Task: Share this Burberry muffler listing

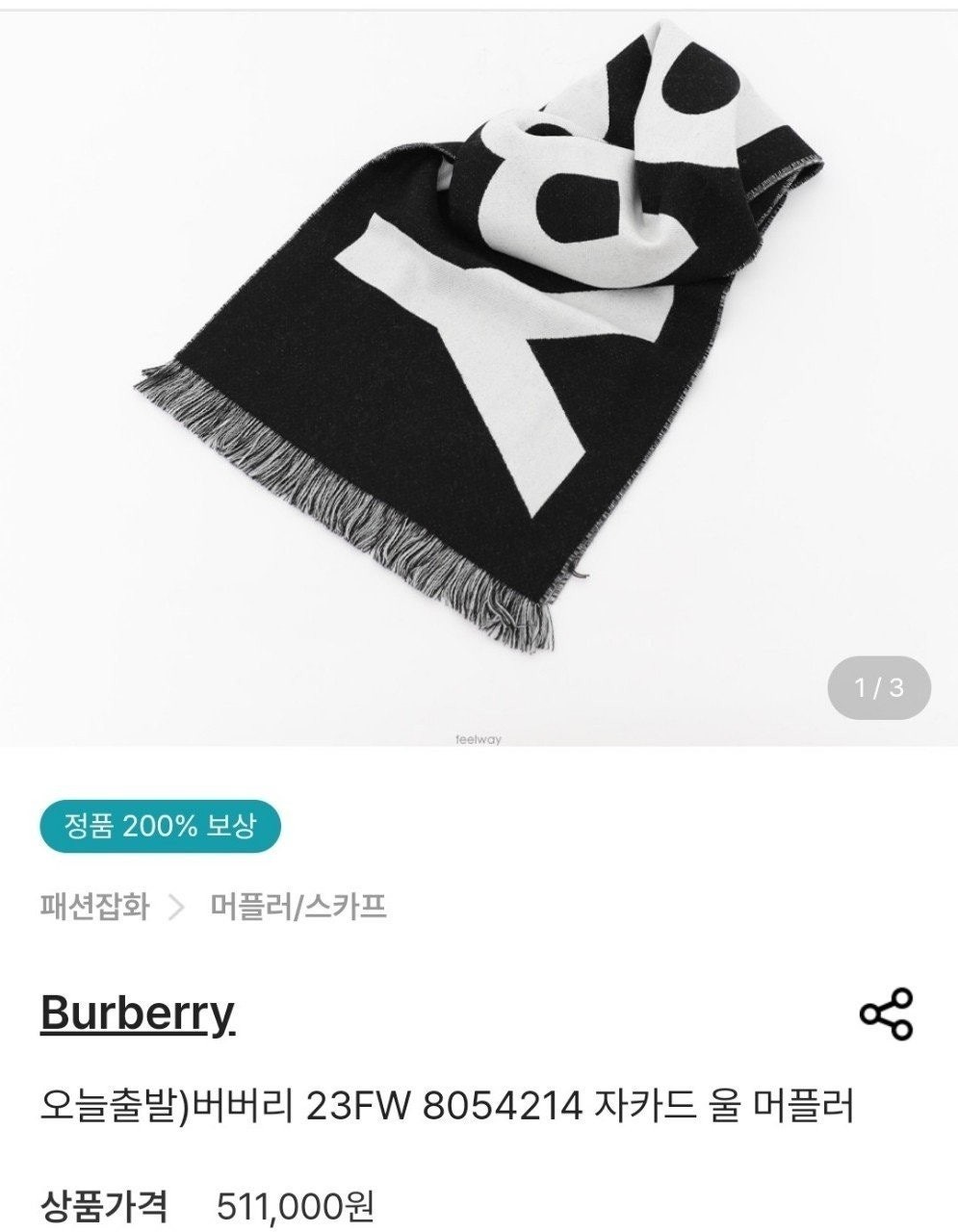Action: pos(886,1014)
